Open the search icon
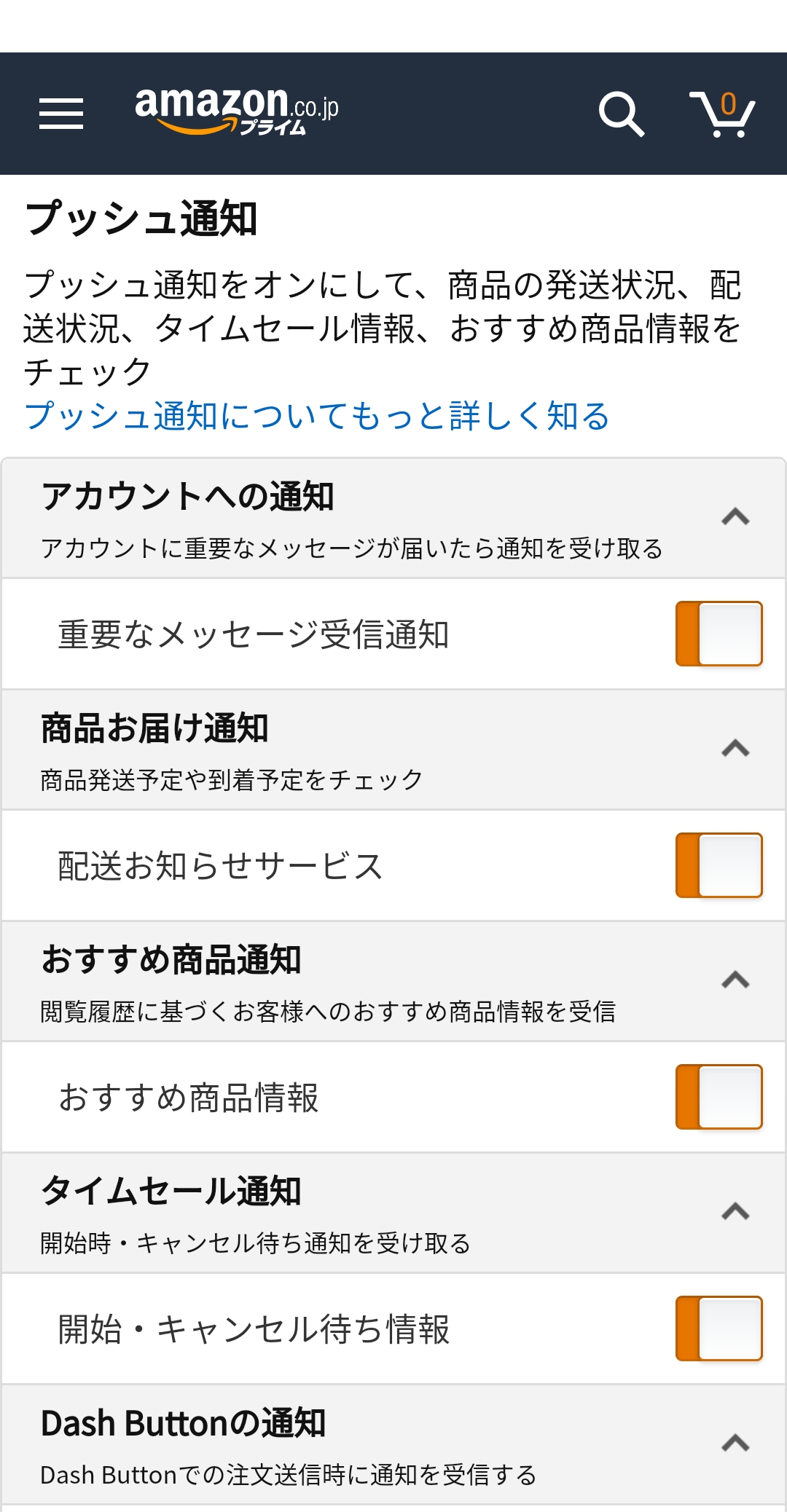 point(621,114)
